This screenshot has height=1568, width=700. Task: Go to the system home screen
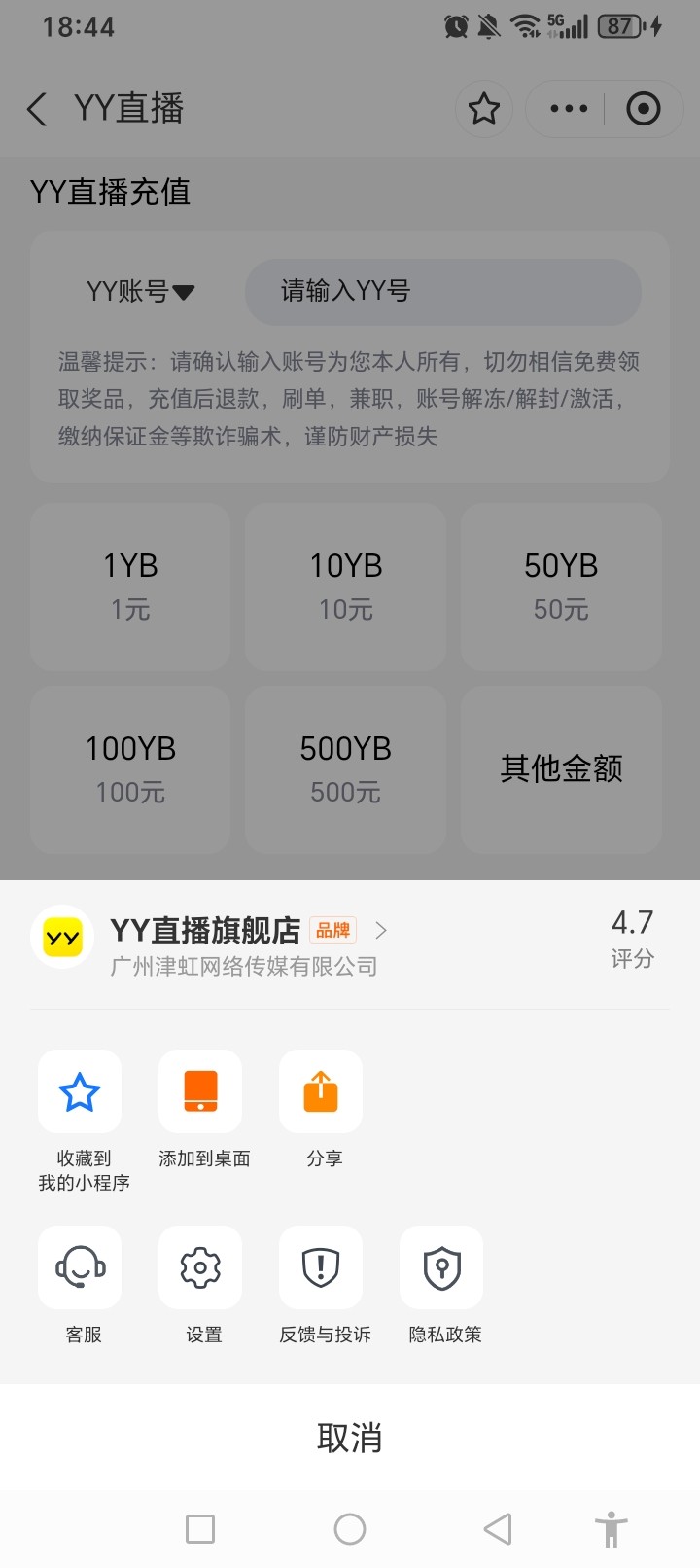(x=350, y=1529)
